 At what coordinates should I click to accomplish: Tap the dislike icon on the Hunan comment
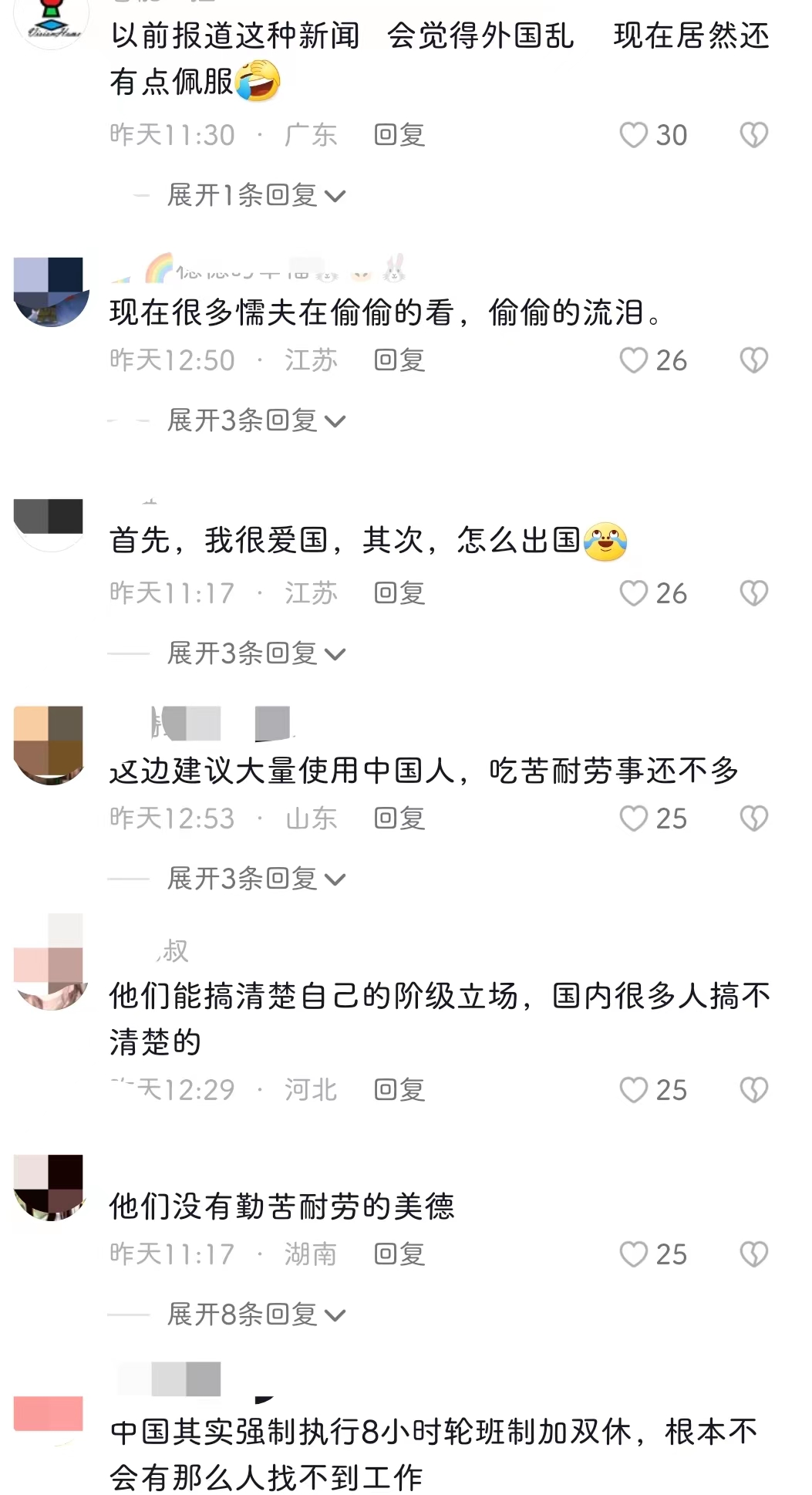point(753,1254)
